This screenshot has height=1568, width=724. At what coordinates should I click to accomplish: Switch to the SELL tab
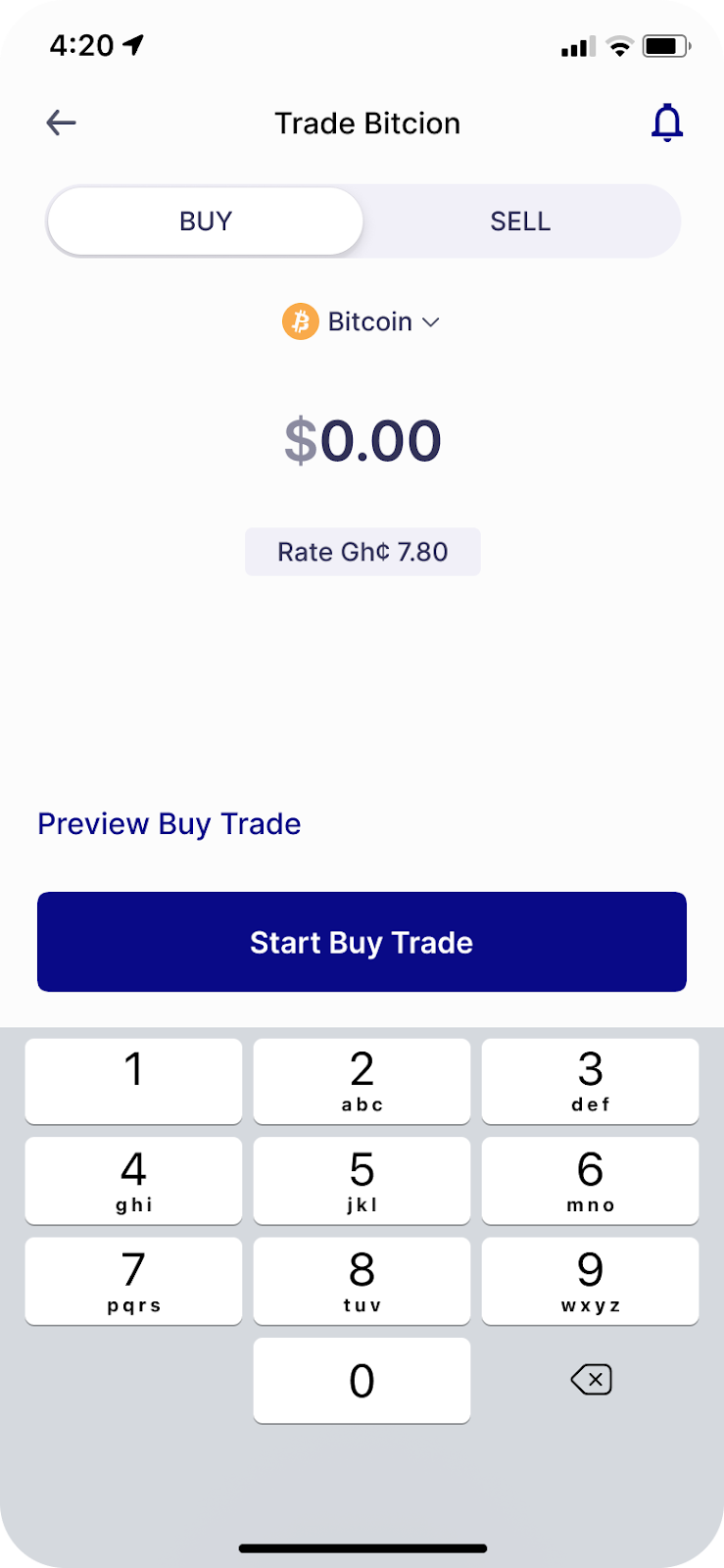coord(520,221)
